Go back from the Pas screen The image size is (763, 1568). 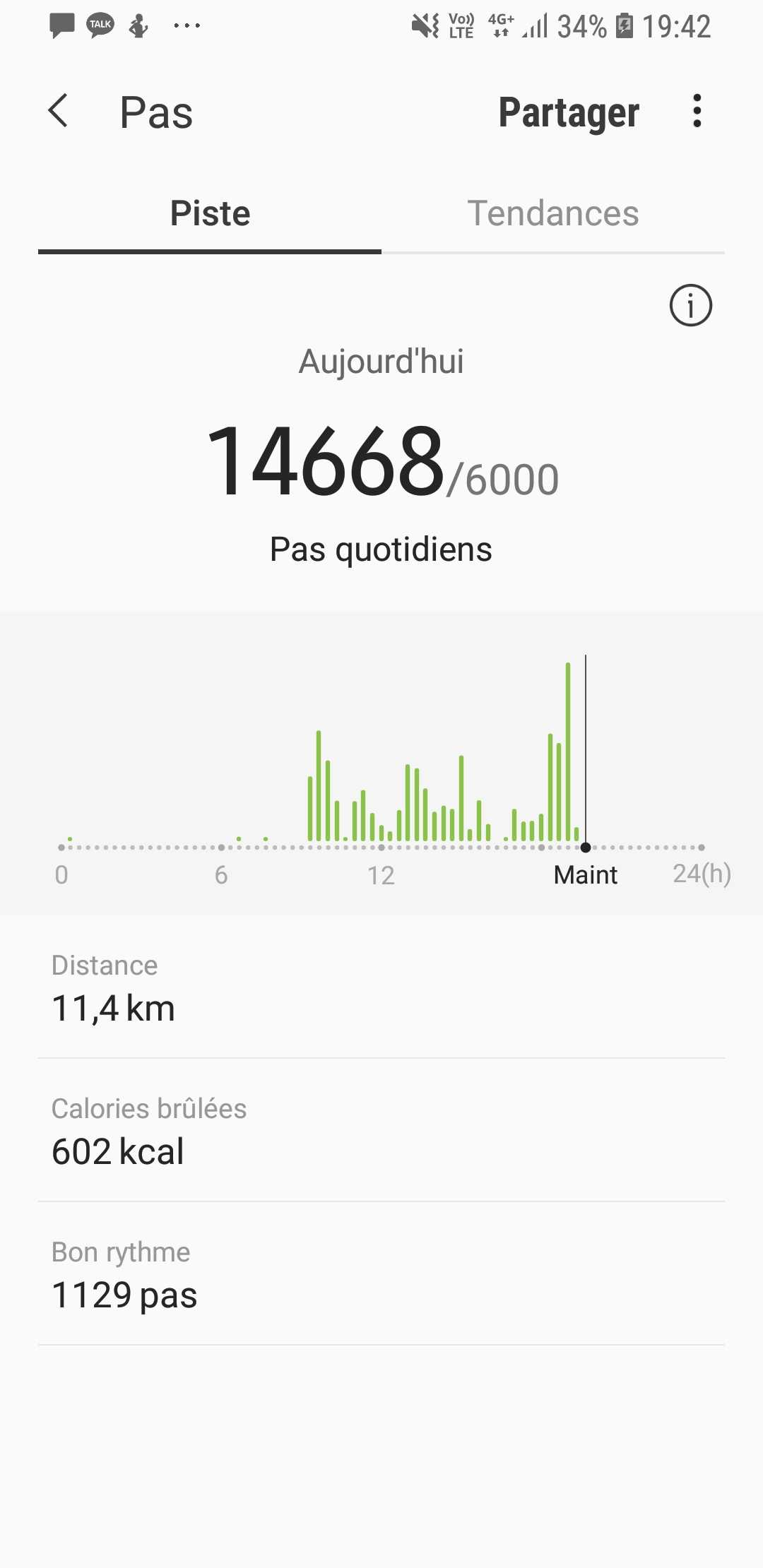(58, 112)
